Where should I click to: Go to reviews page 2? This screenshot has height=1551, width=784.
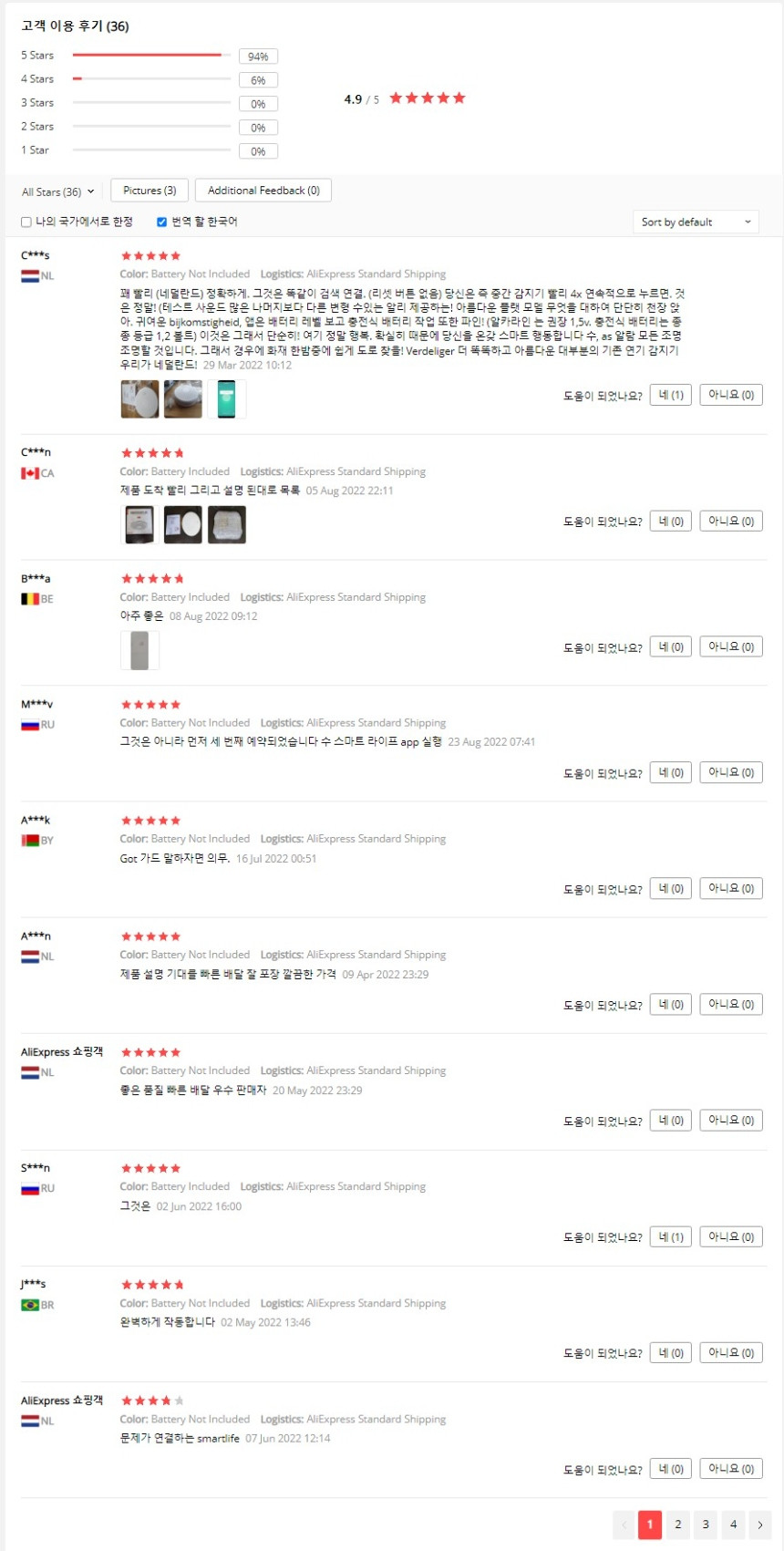[677, 1524]
